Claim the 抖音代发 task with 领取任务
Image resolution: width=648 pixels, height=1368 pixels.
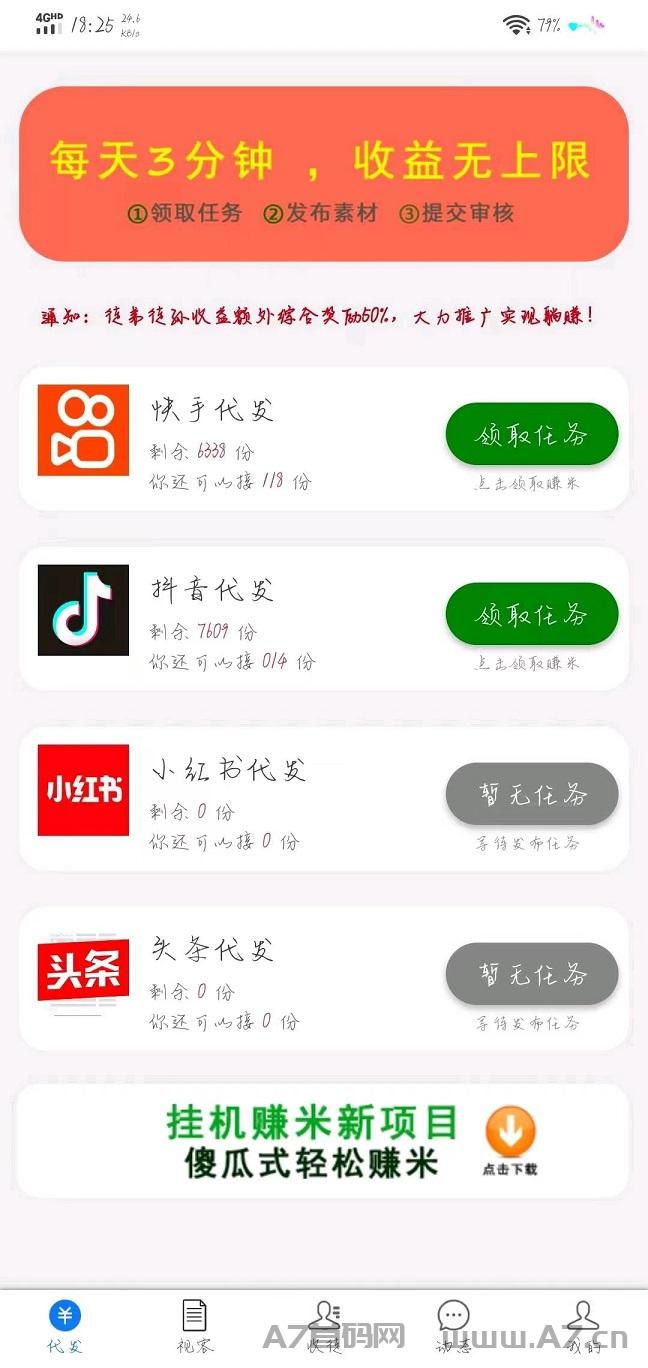tap(531, 614)
